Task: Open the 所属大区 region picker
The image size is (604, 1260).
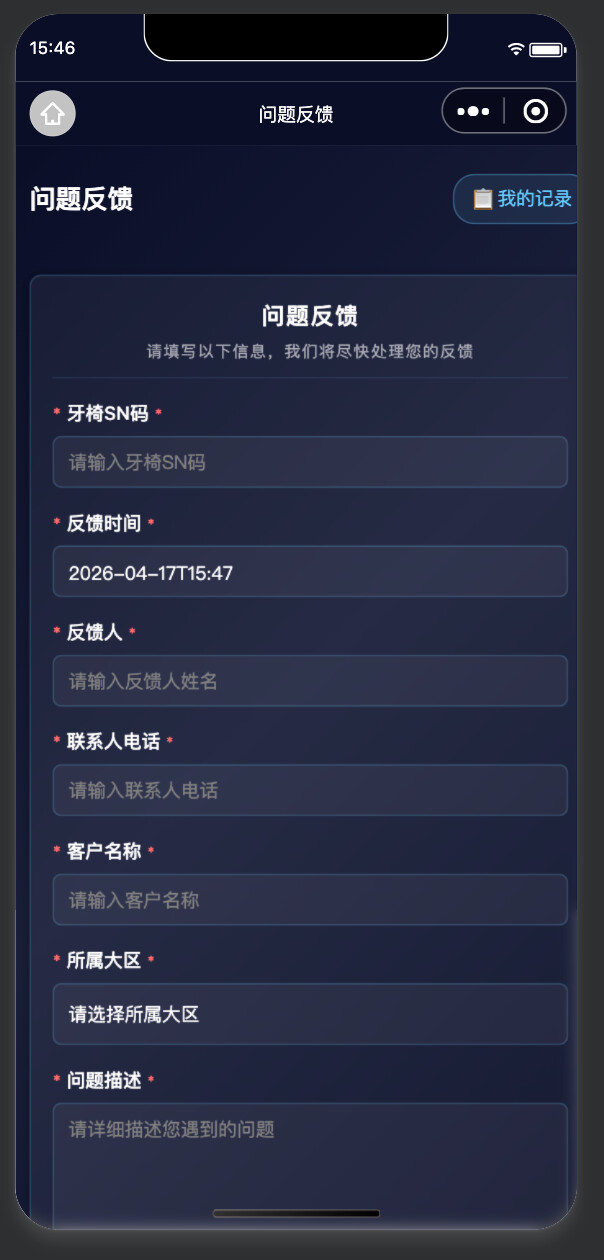Action: point(310,1014)
